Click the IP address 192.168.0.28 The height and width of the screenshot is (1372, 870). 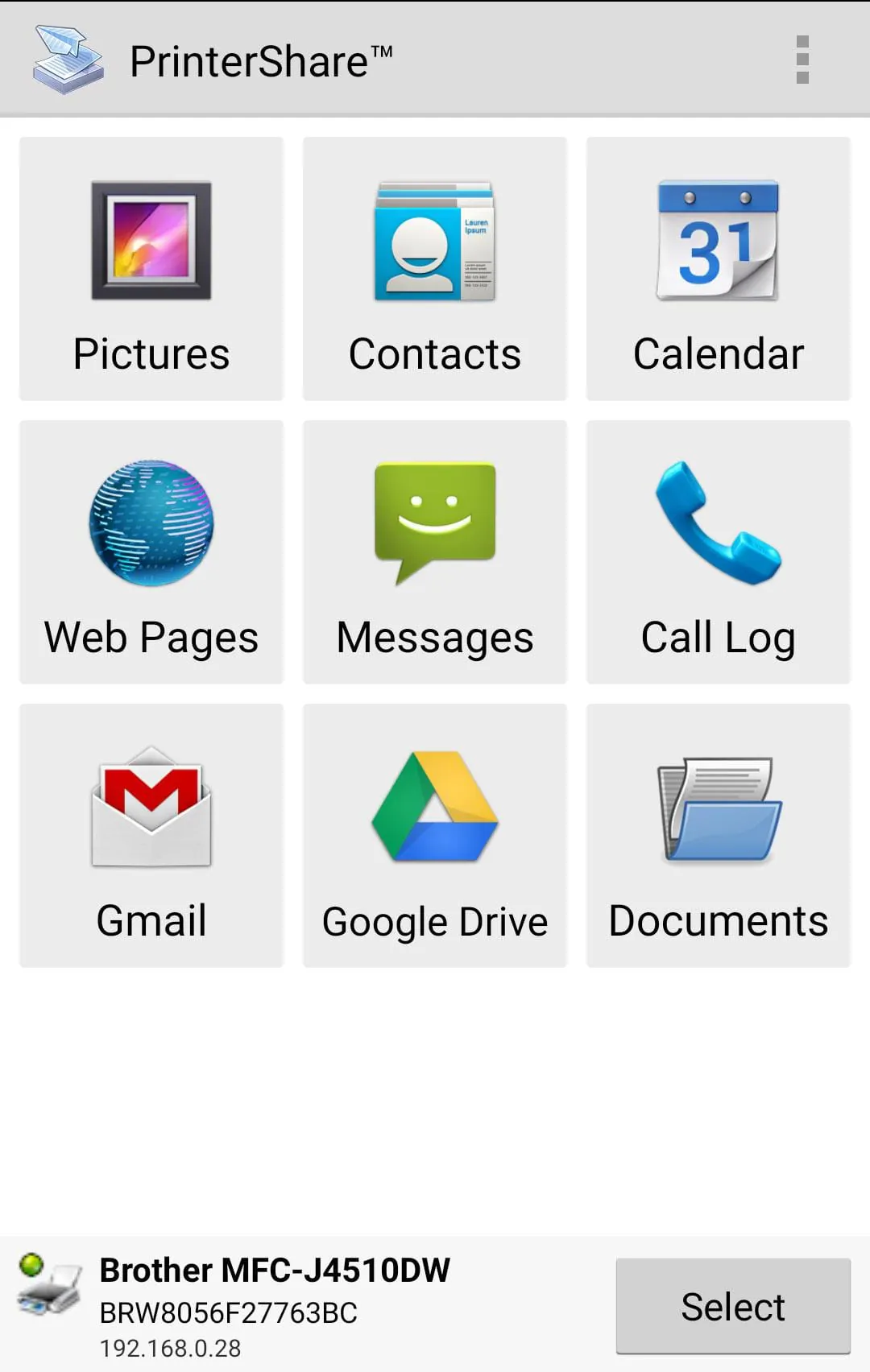(x=169, y=1347)
